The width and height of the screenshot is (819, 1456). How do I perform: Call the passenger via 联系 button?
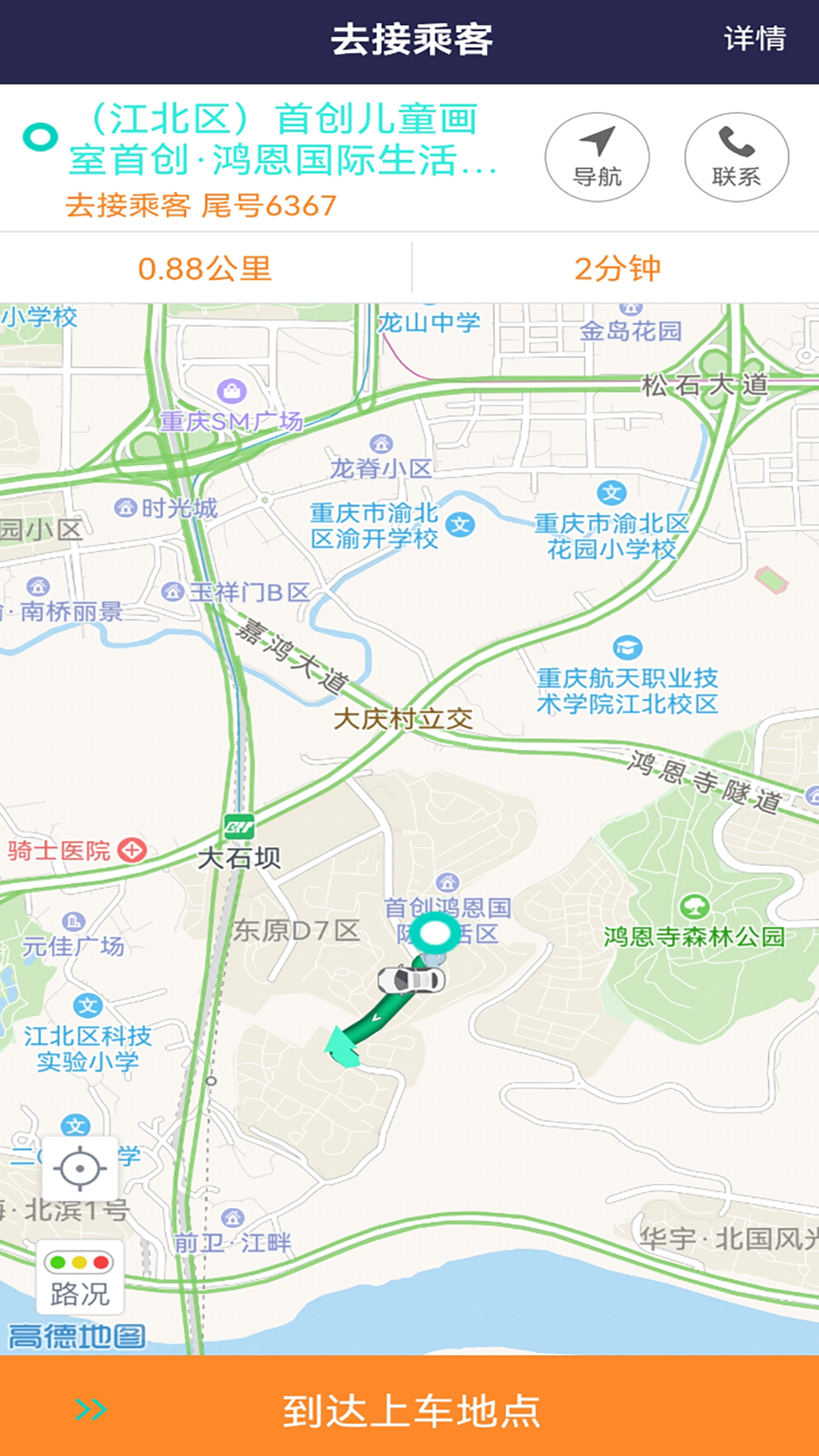click(x=736, y=157)
